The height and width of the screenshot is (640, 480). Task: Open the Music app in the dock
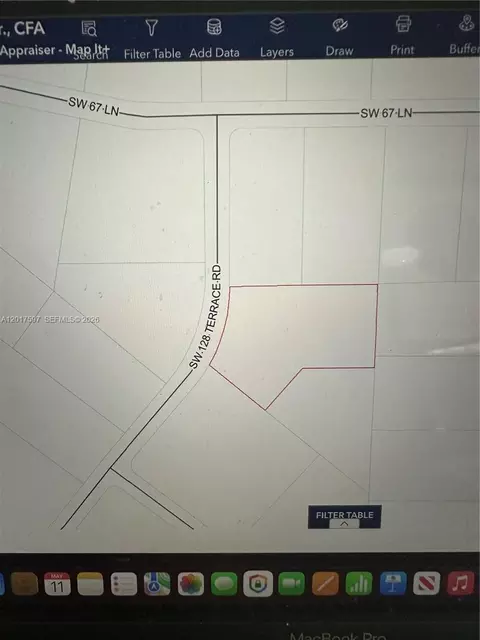(460, 582)
